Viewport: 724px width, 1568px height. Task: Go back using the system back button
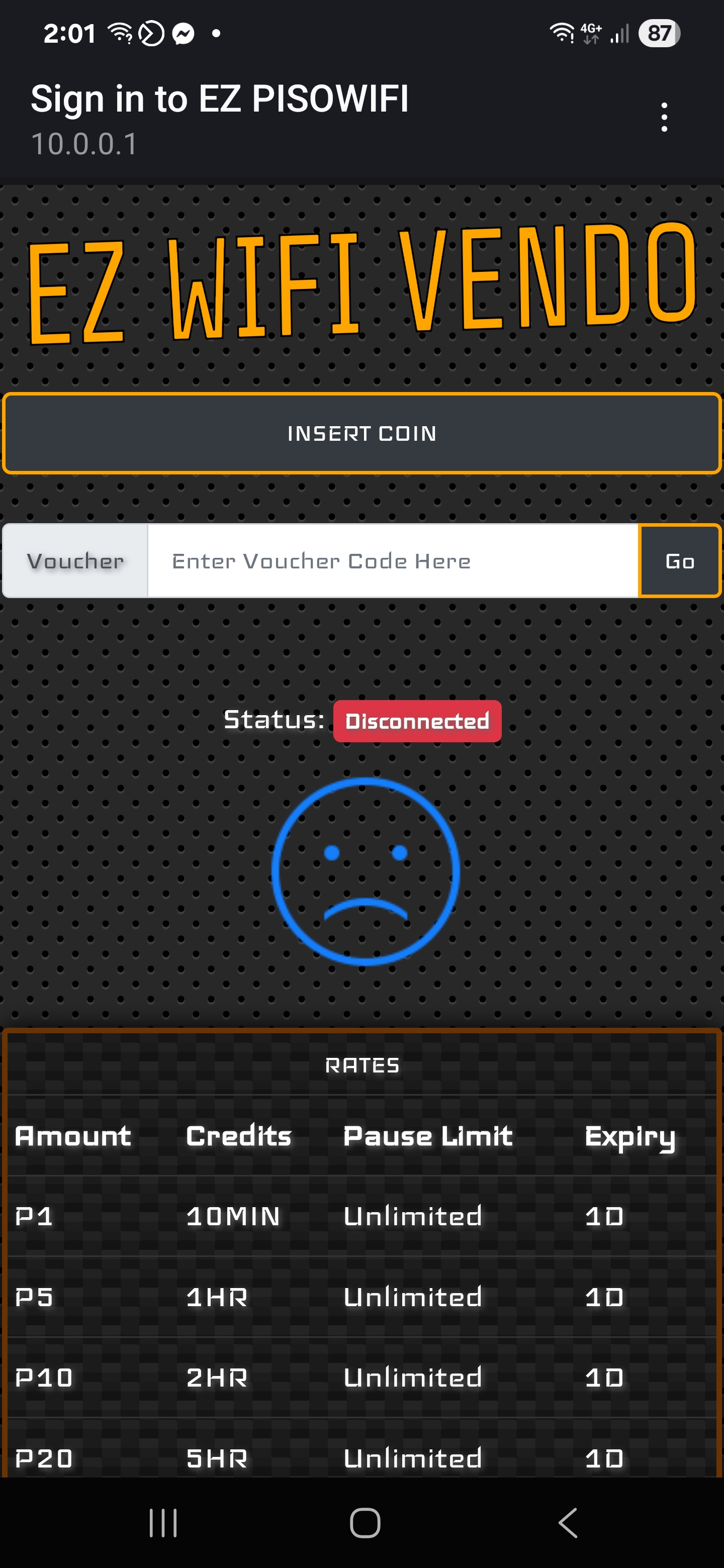568,1522
